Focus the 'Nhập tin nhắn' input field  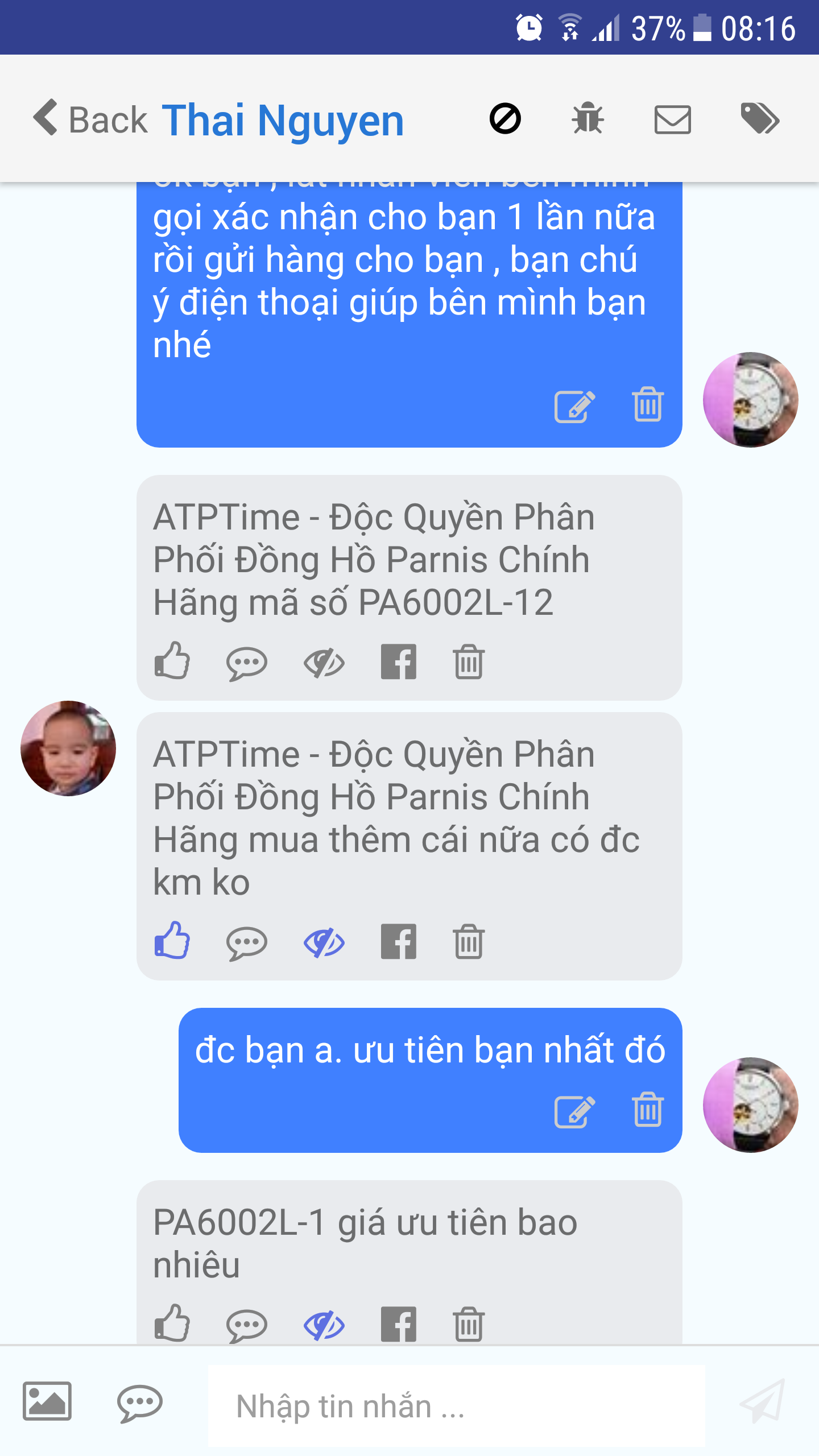[455, 1406]
